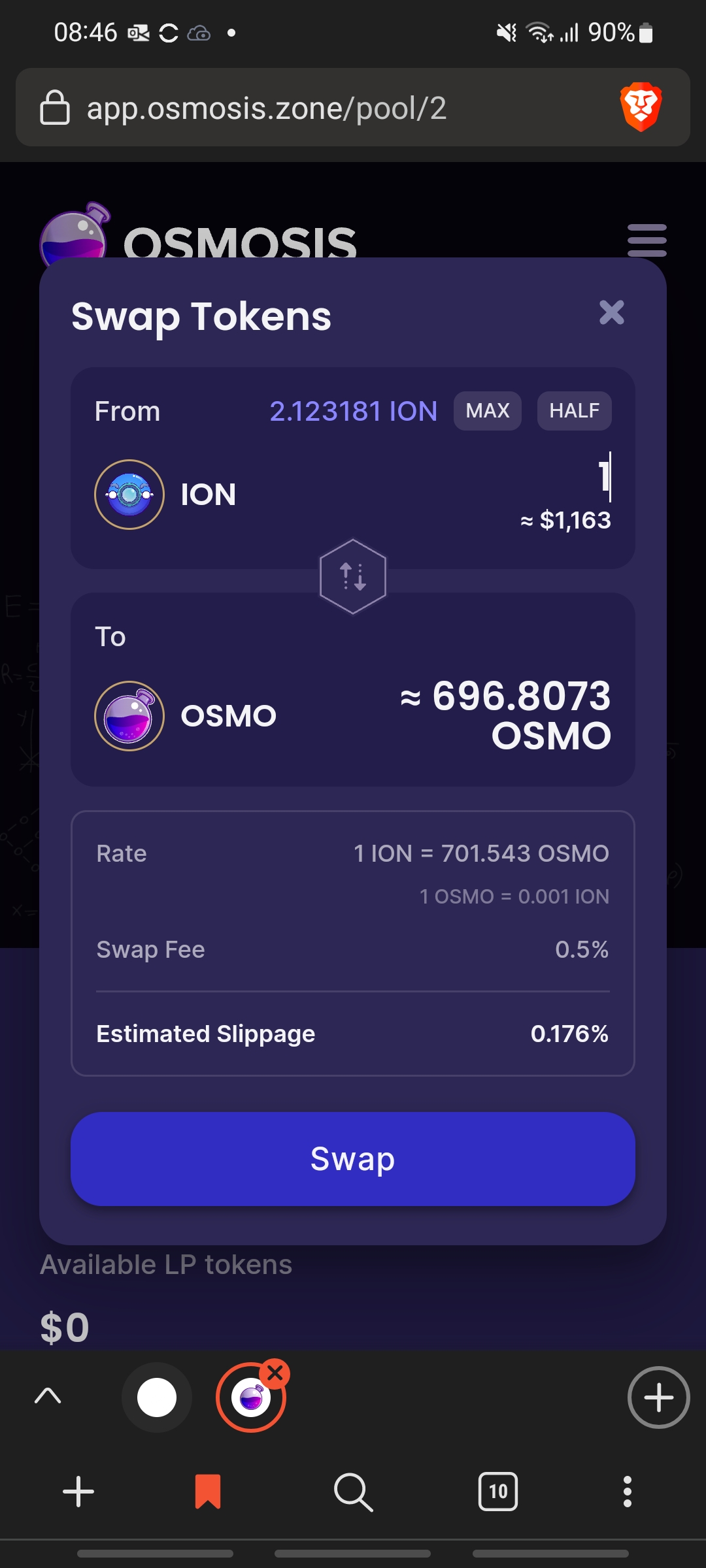Open the browser search icon
The image size is (706, 1568).
click(353, 1492)
